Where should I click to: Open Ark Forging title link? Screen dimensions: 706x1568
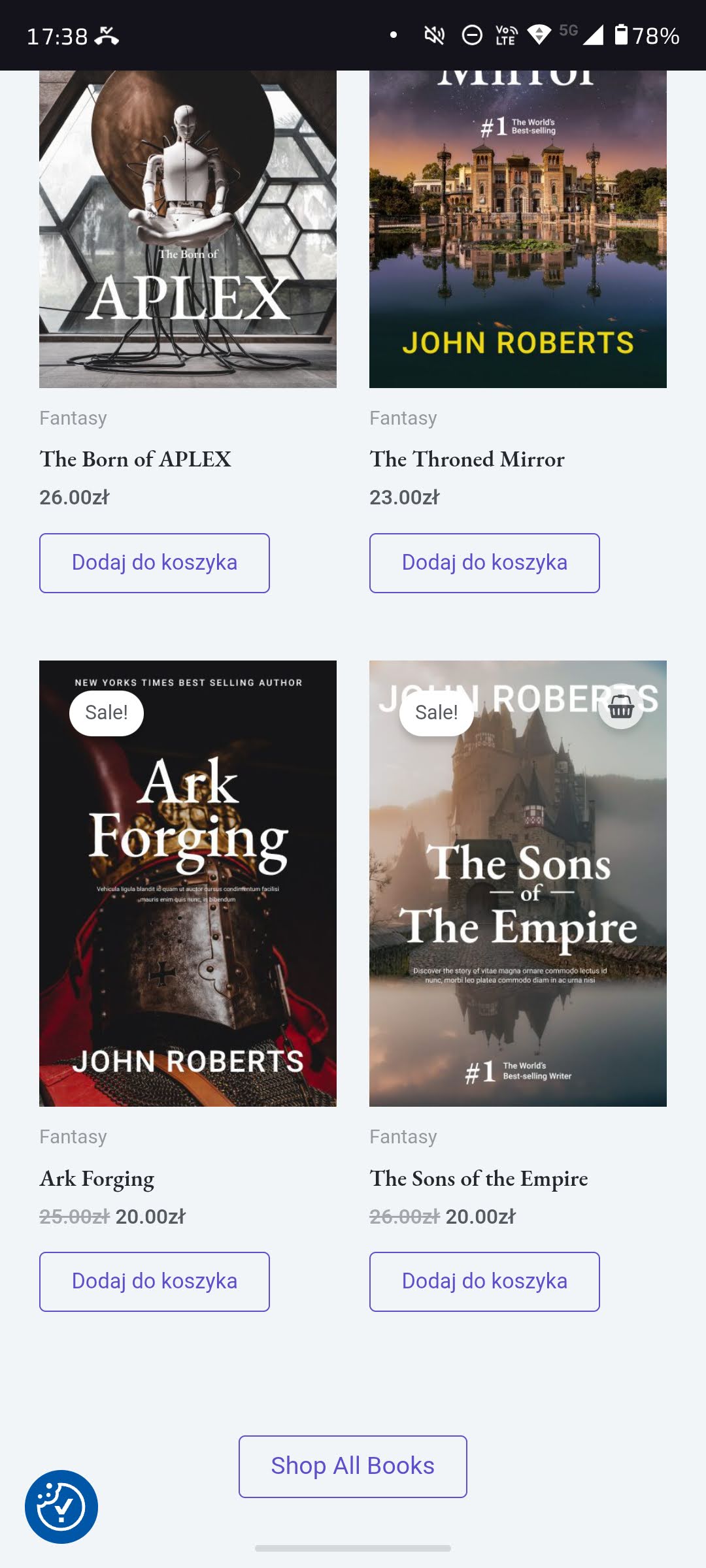(97, 1179)
